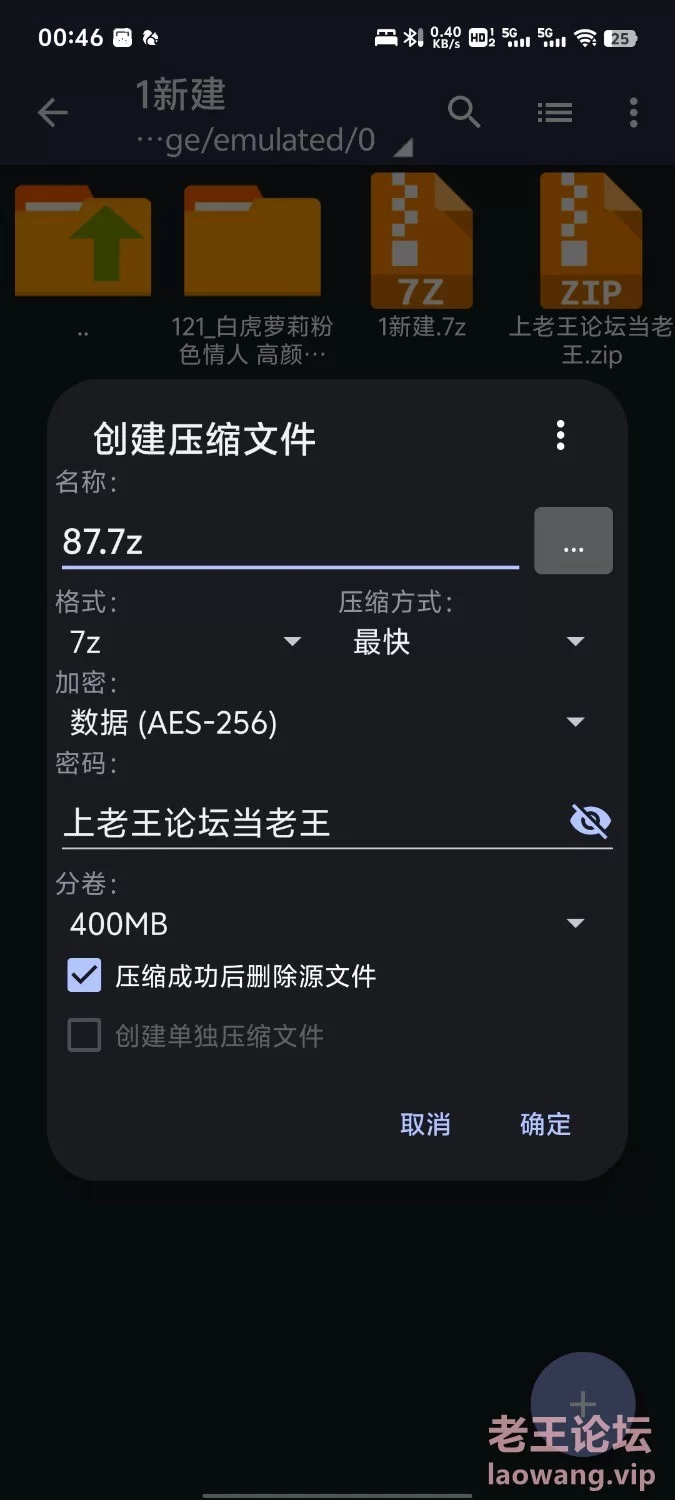Viewport: 675px width, 1500px height.
Task: Open the 400MB split volume dropdown
Action: coord(326,923)
